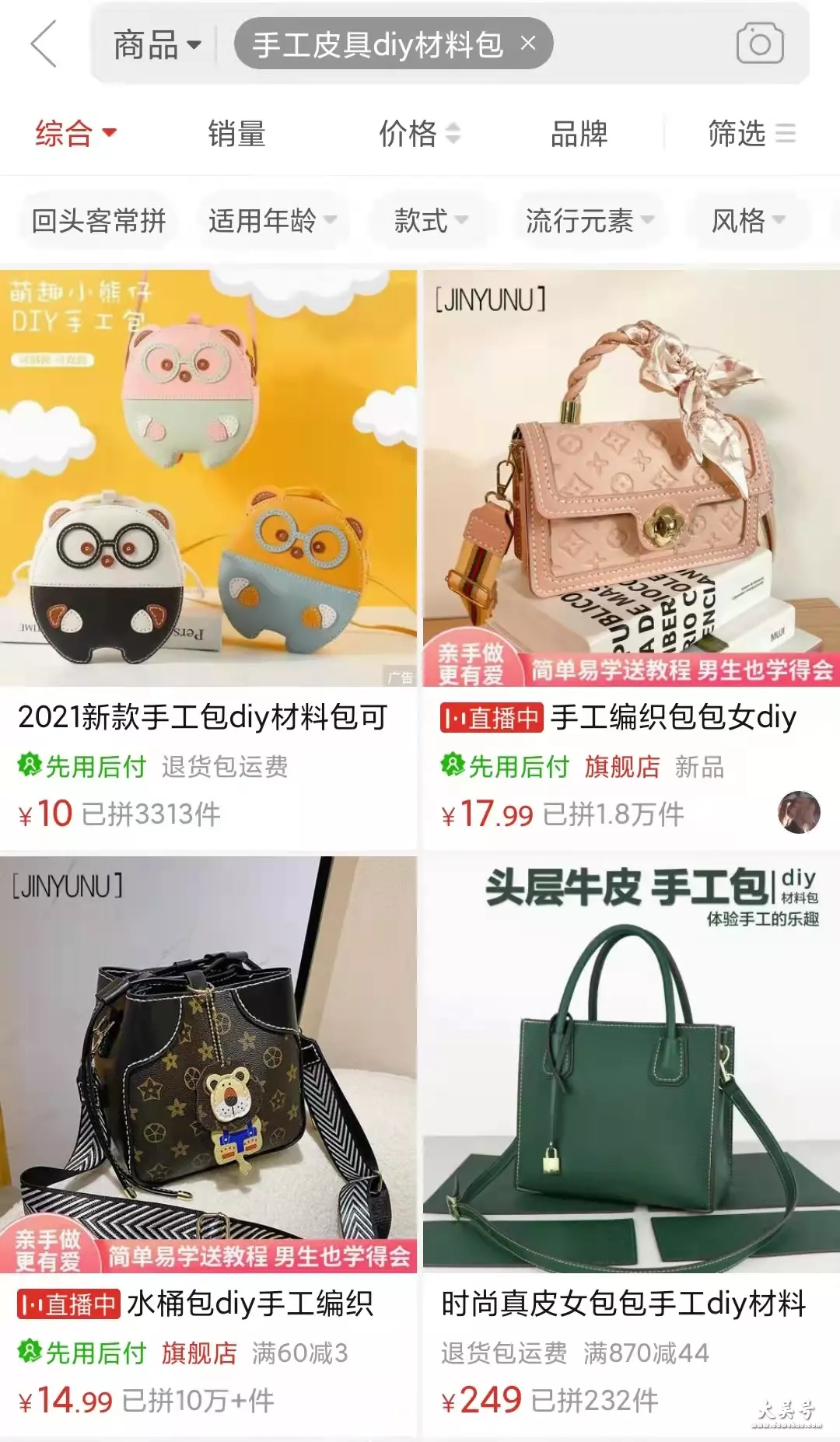Expand the 风格 filter

tap(748, 221)
